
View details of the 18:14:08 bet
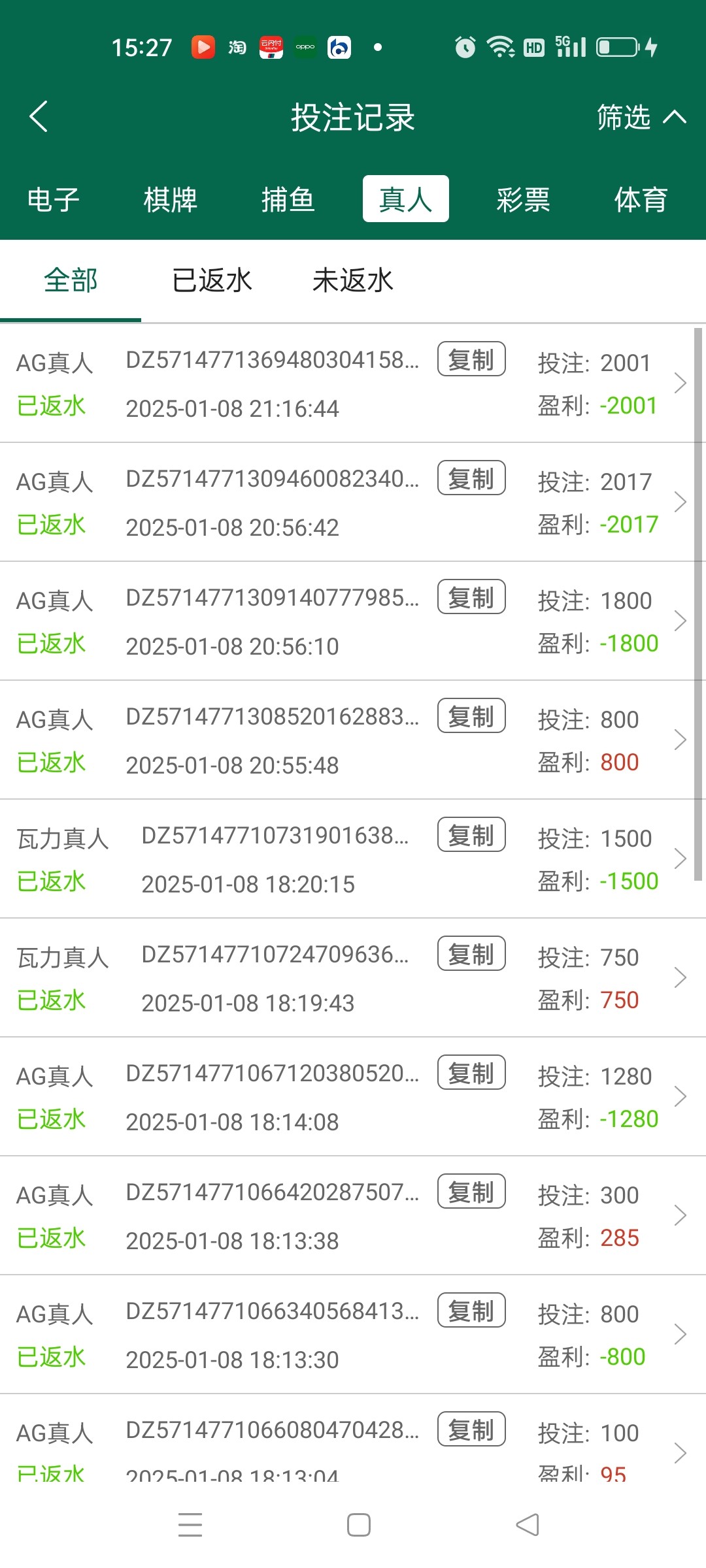pyautogui.click(x=680, y=1096)
